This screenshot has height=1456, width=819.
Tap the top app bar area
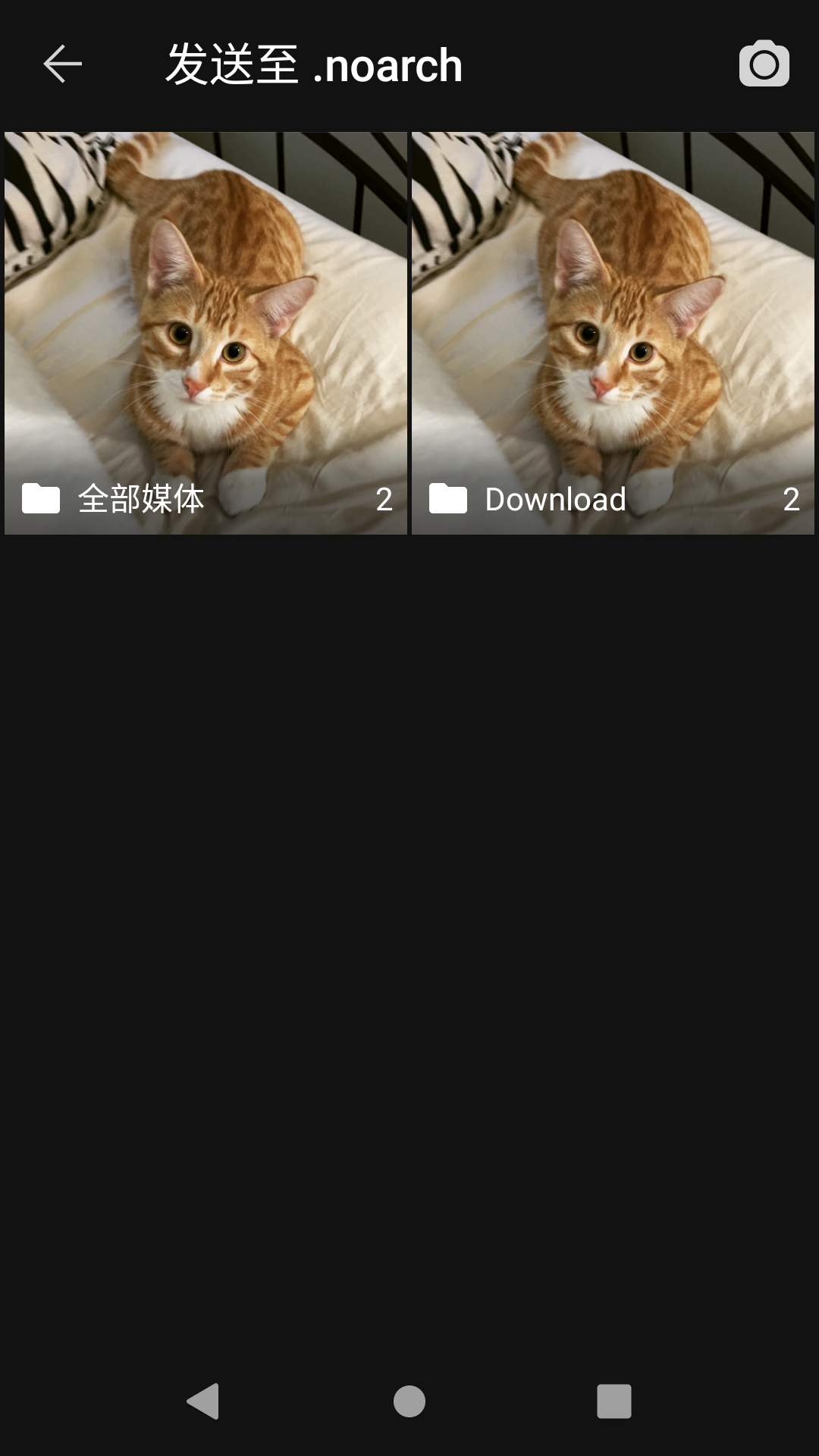tap(409, 64)
